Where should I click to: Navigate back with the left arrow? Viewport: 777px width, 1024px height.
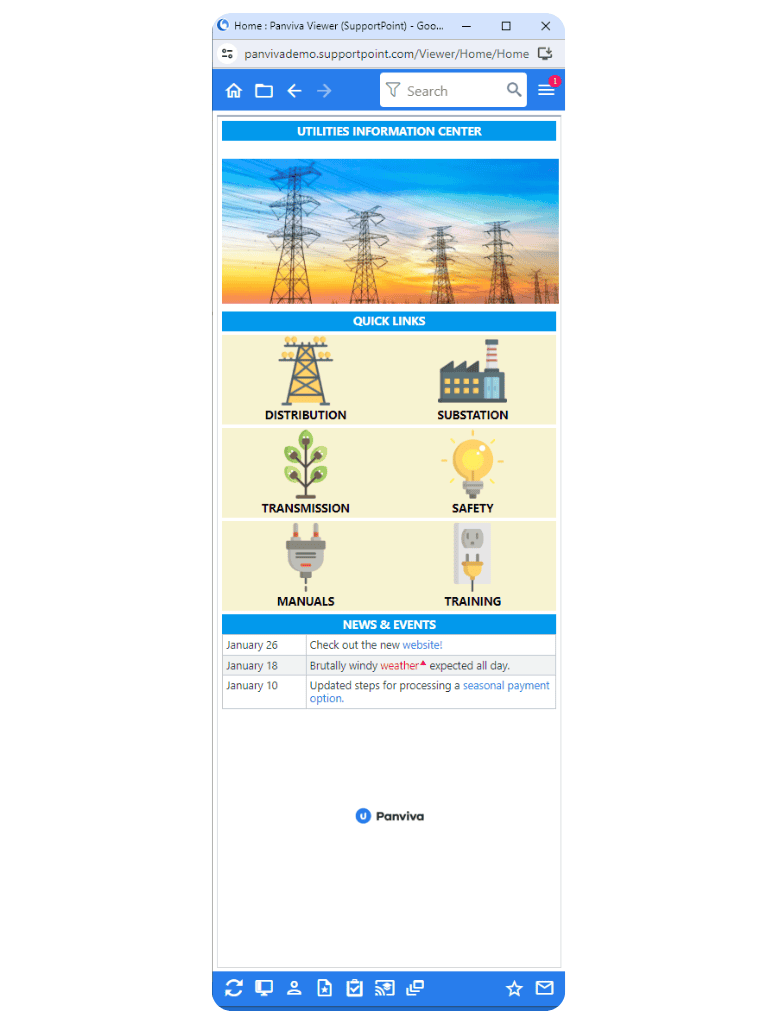(x=294, y=91)
